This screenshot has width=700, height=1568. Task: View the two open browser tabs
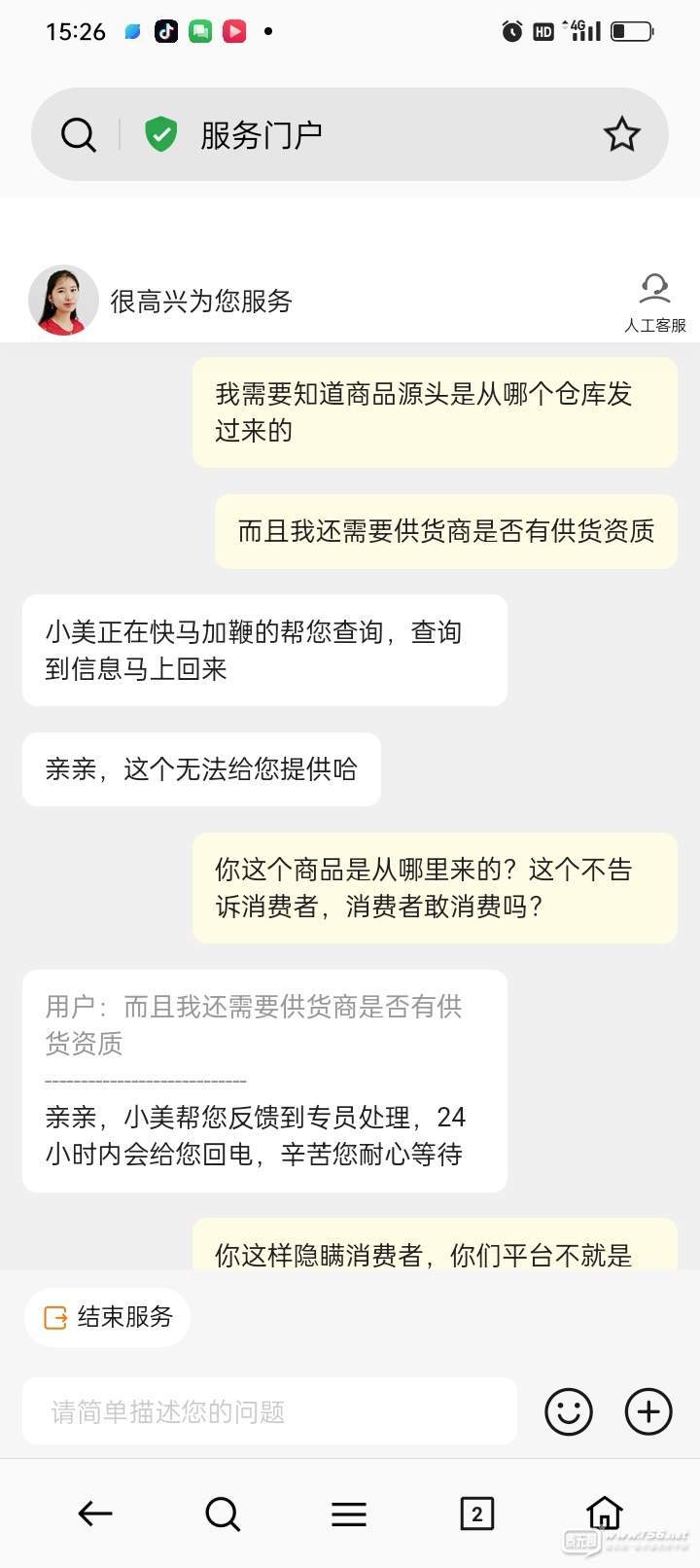tap(476, 1514)
